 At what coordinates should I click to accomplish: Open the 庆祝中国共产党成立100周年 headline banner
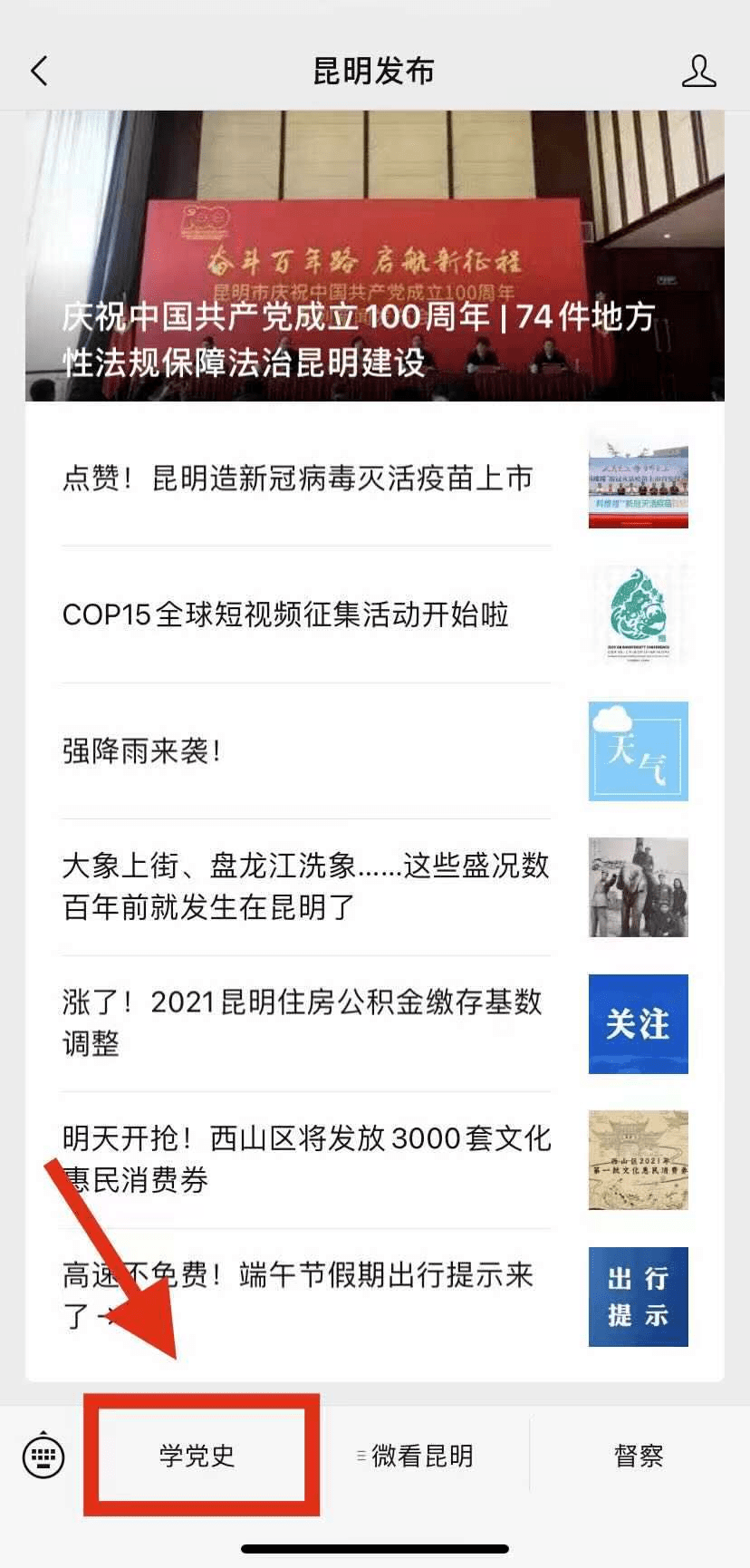click(375, 256)
